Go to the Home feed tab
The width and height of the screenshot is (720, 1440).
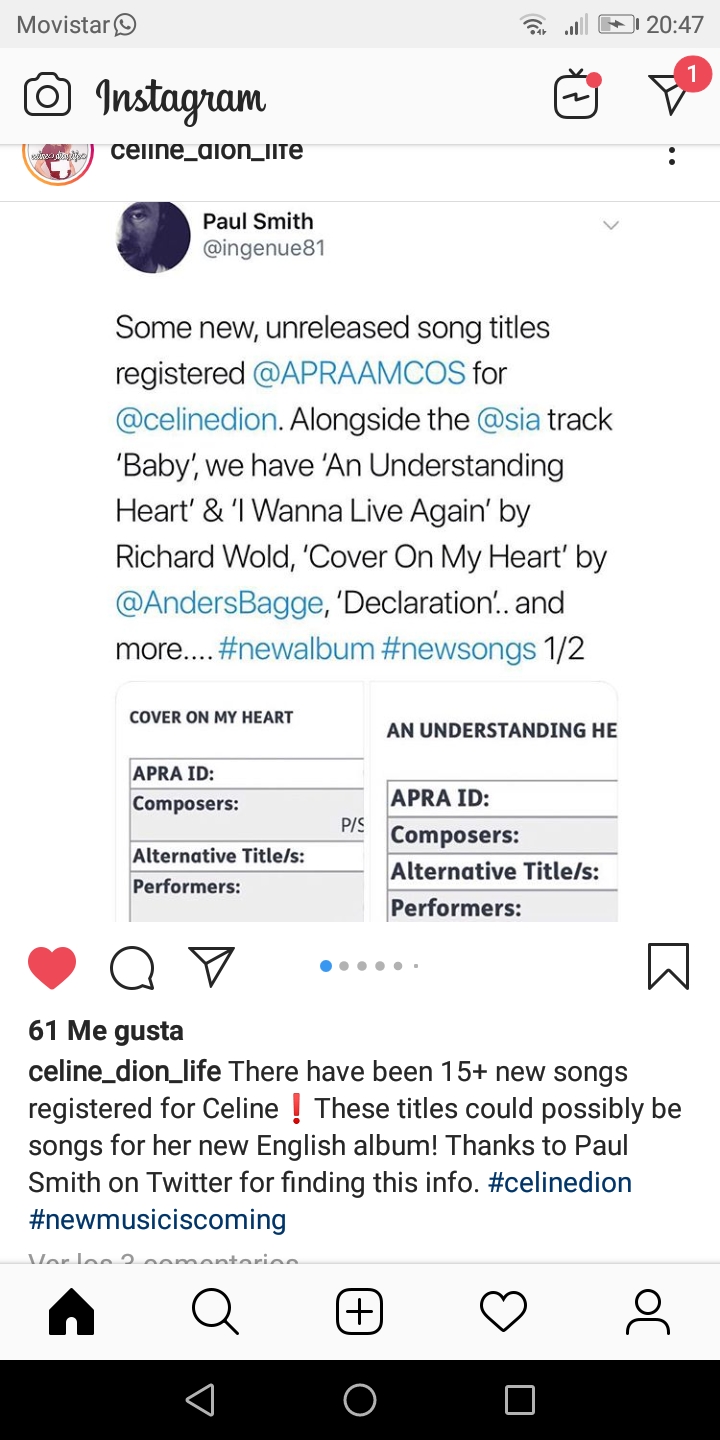72,1312
